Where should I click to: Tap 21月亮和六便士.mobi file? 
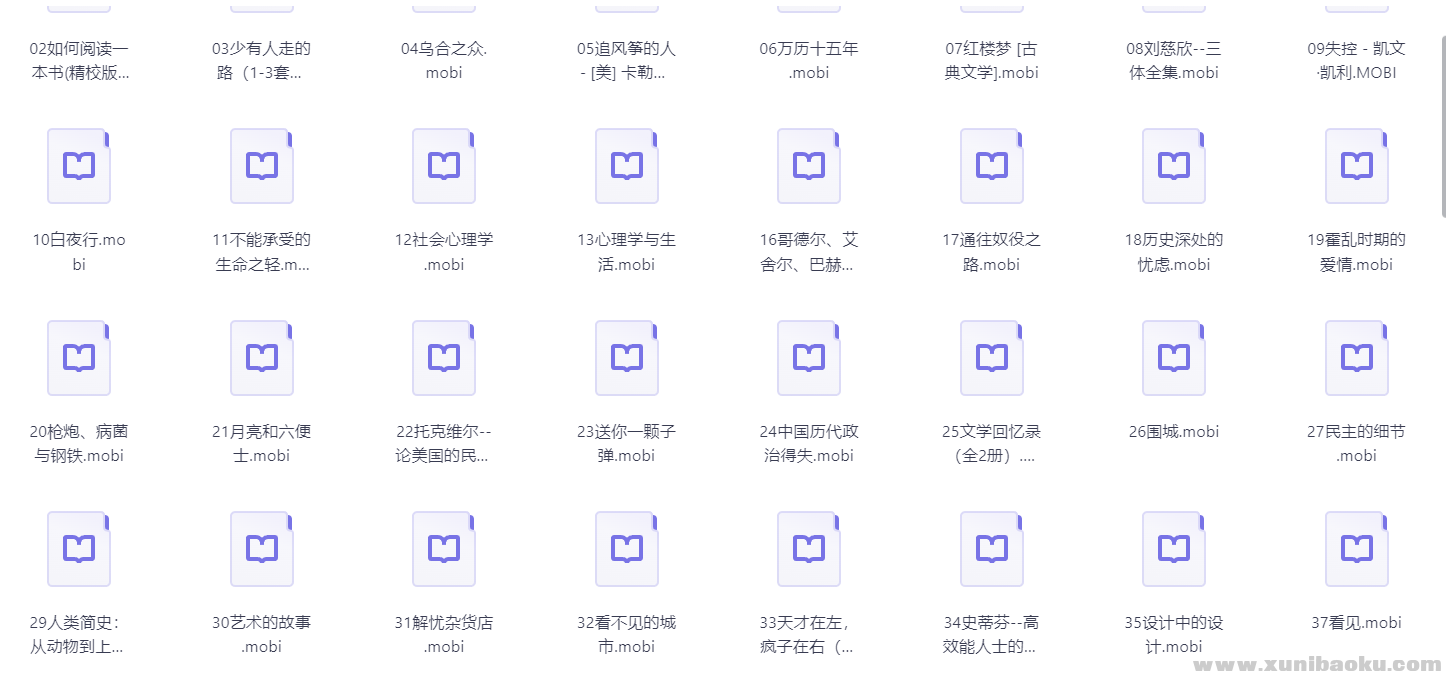(262, 358)
